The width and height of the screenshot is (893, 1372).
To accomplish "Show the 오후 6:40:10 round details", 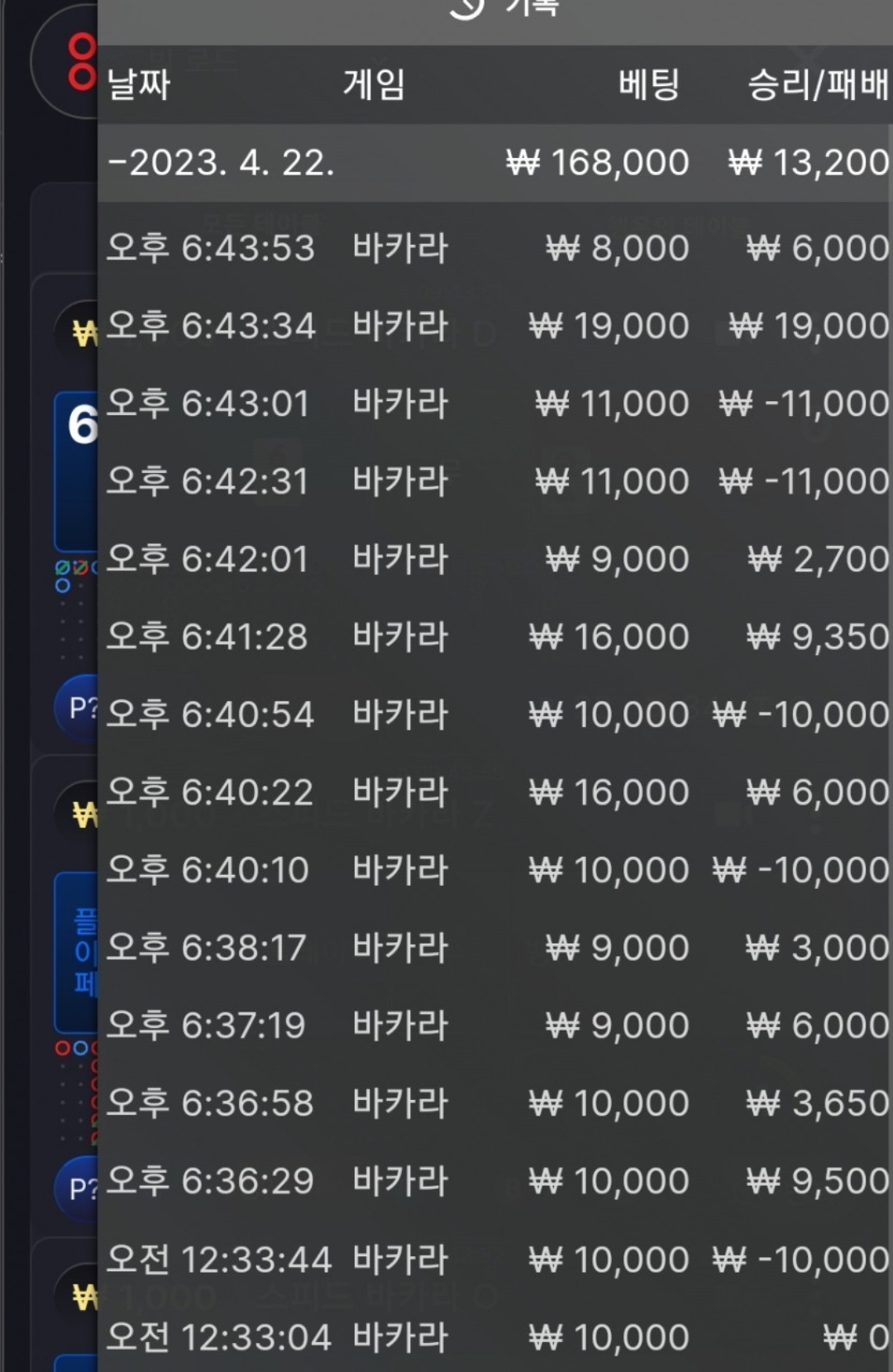I will coord(496,870).
